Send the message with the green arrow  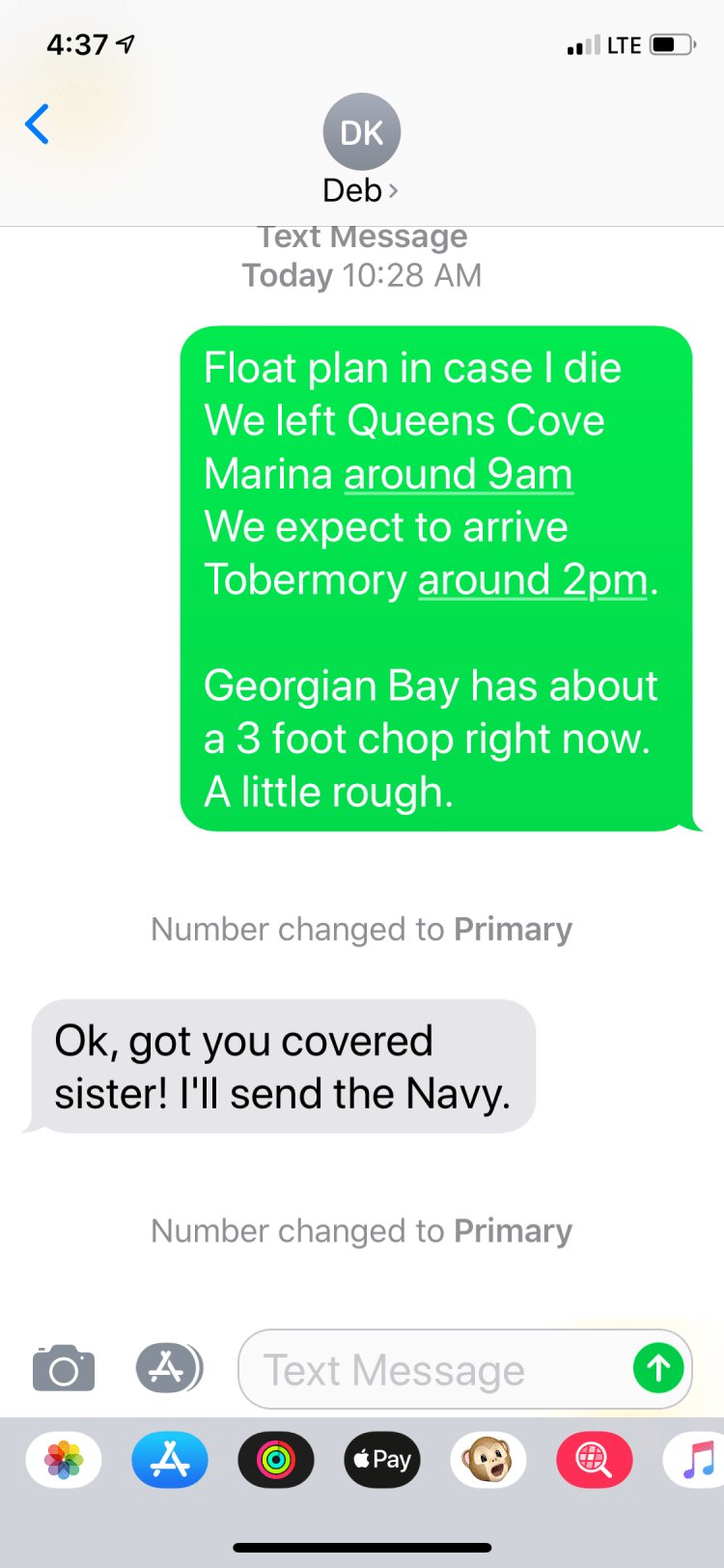point(658,1368)
